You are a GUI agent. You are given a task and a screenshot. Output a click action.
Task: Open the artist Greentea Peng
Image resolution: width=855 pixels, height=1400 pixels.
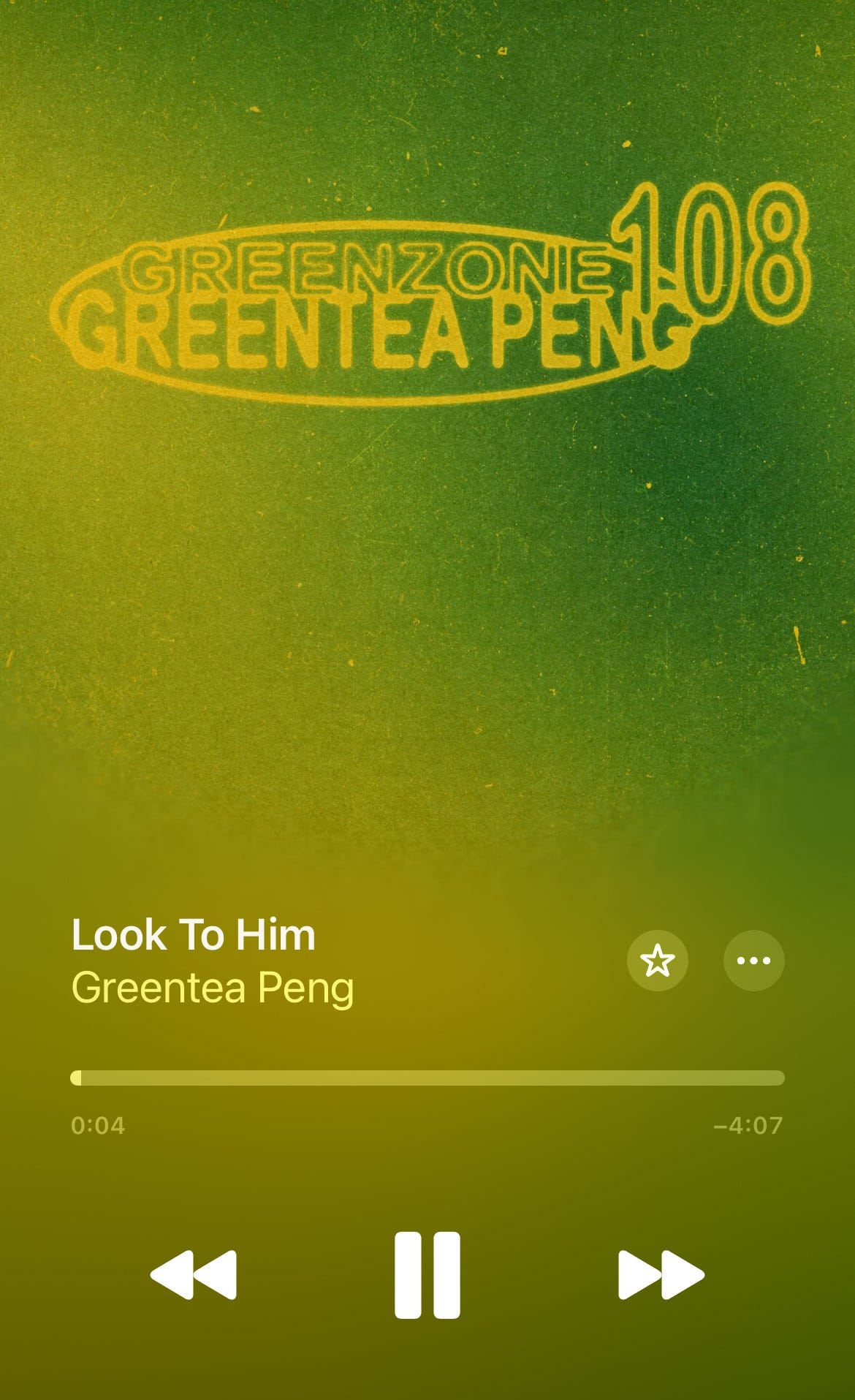pos(213,988)
